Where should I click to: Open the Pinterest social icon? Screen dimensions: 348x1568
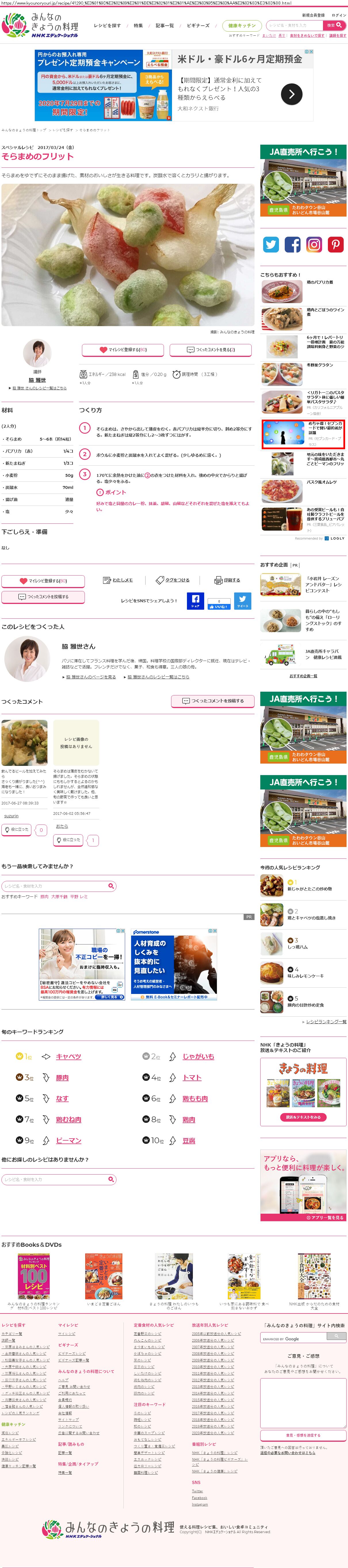pos(336,245)
